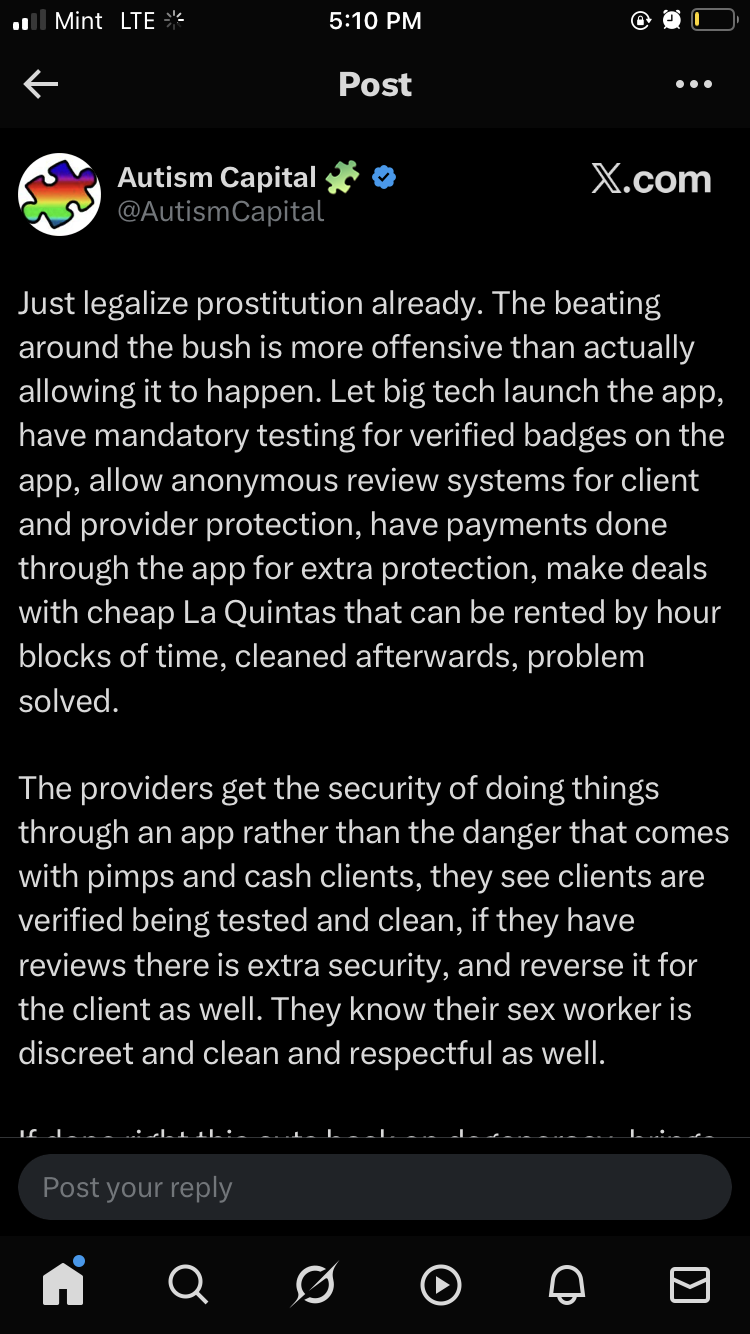
Task: Open Autism Capital's profile picture
Action: click(x=59, y=194)
